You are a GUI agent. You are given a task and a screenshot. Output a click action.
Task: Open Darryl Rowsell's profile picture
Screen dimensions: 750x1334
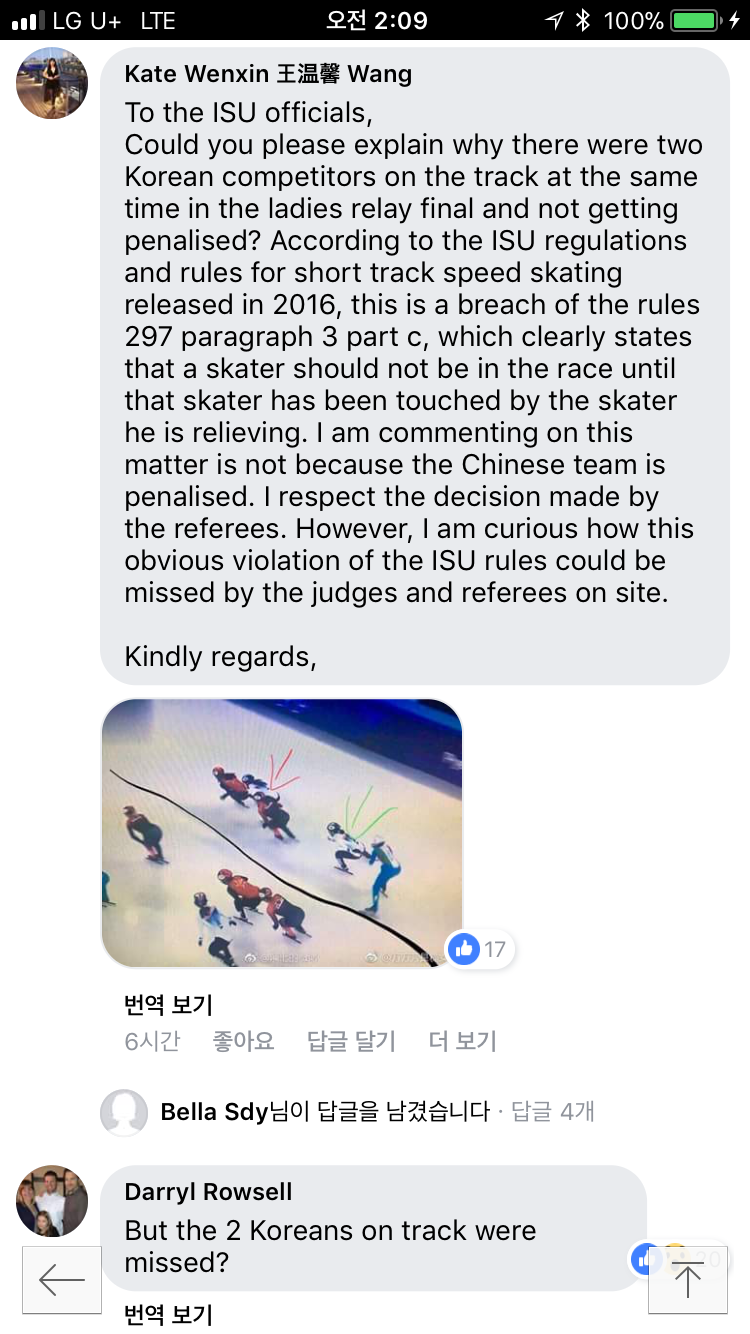click(52, 1201)
